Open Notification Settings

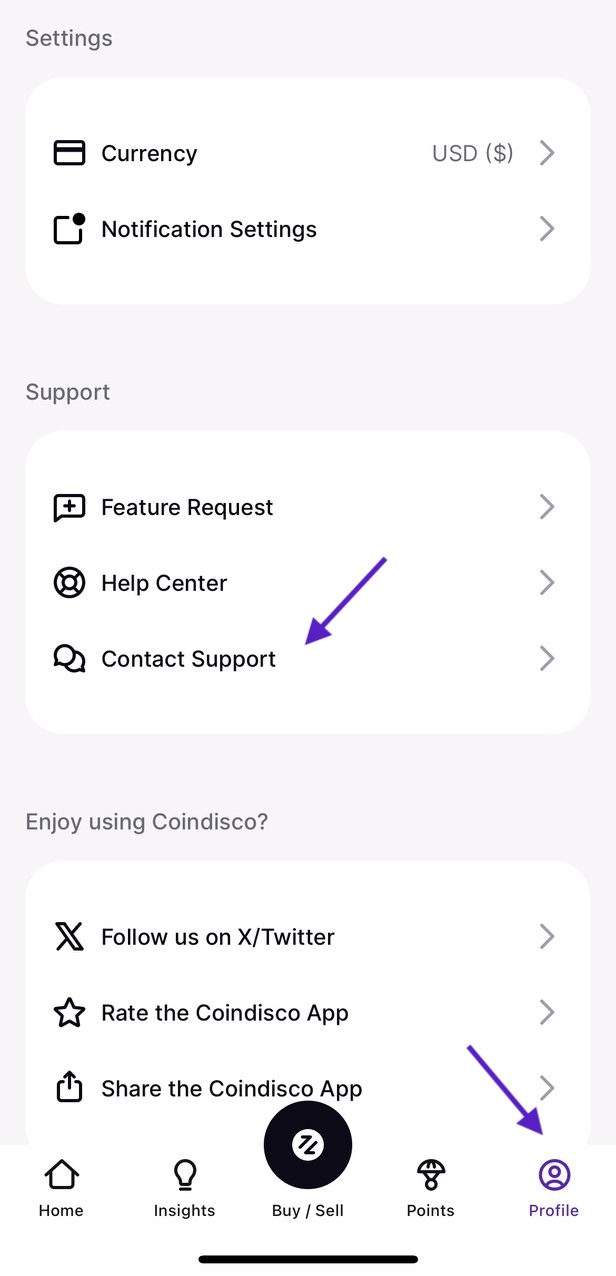pyautogui.click(x=307, y=229)
